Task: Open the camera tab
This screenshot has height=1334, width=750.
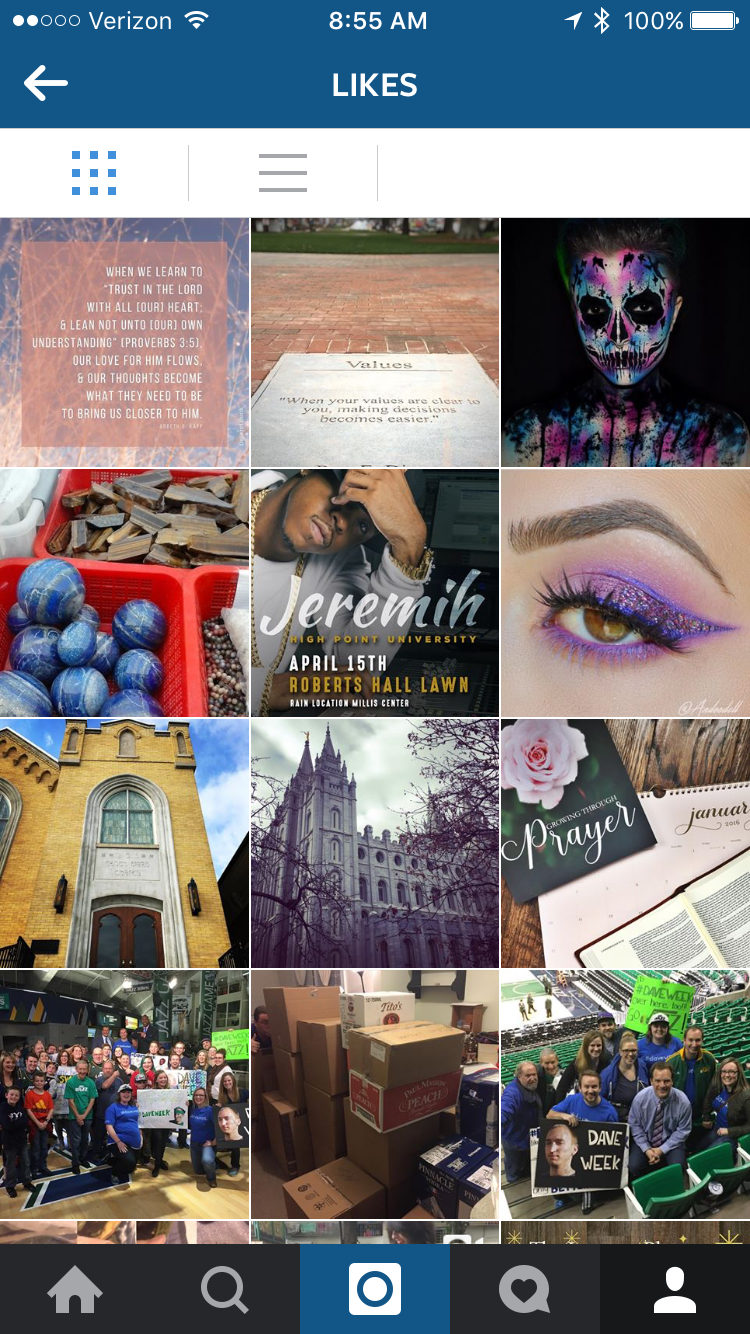Action: coord(375,1290)
